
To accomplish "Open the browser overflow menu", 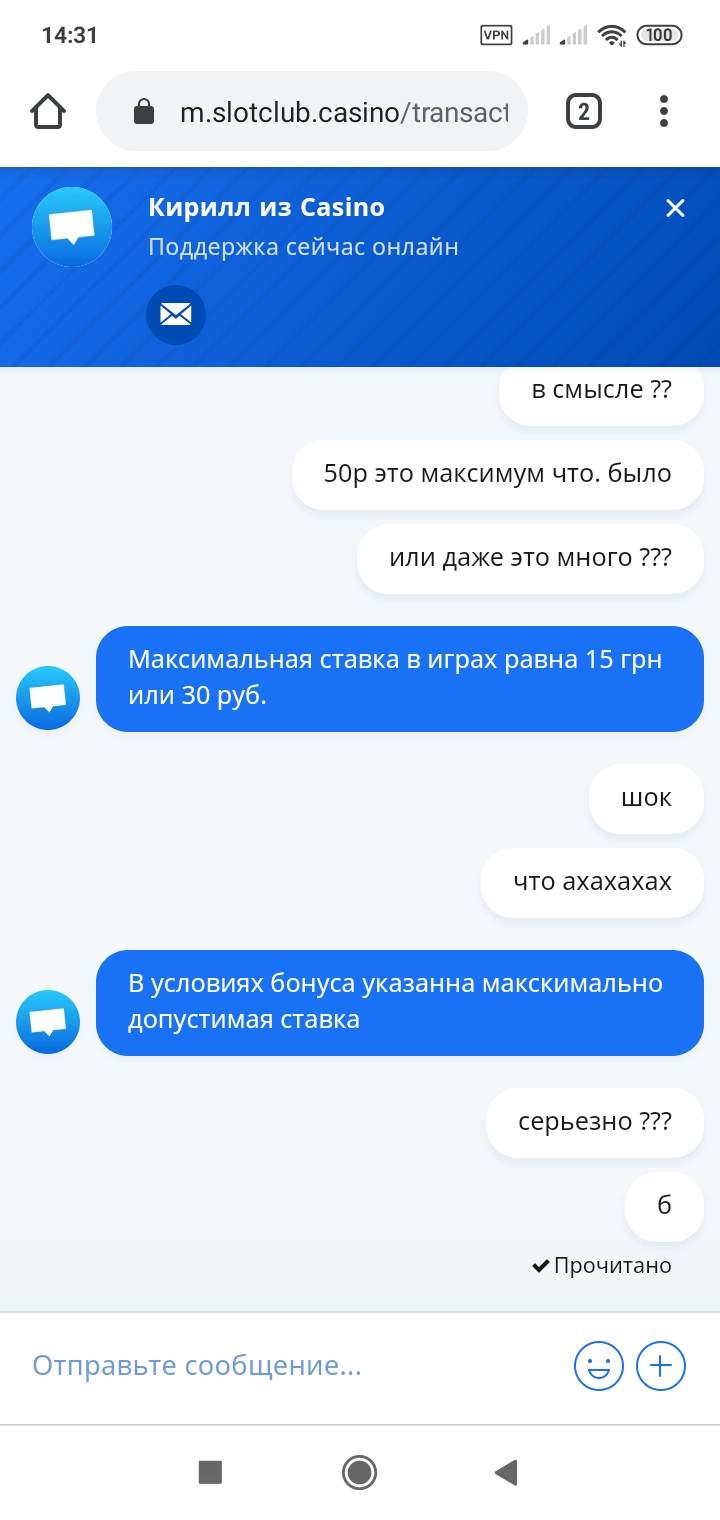I will point(664,111).
